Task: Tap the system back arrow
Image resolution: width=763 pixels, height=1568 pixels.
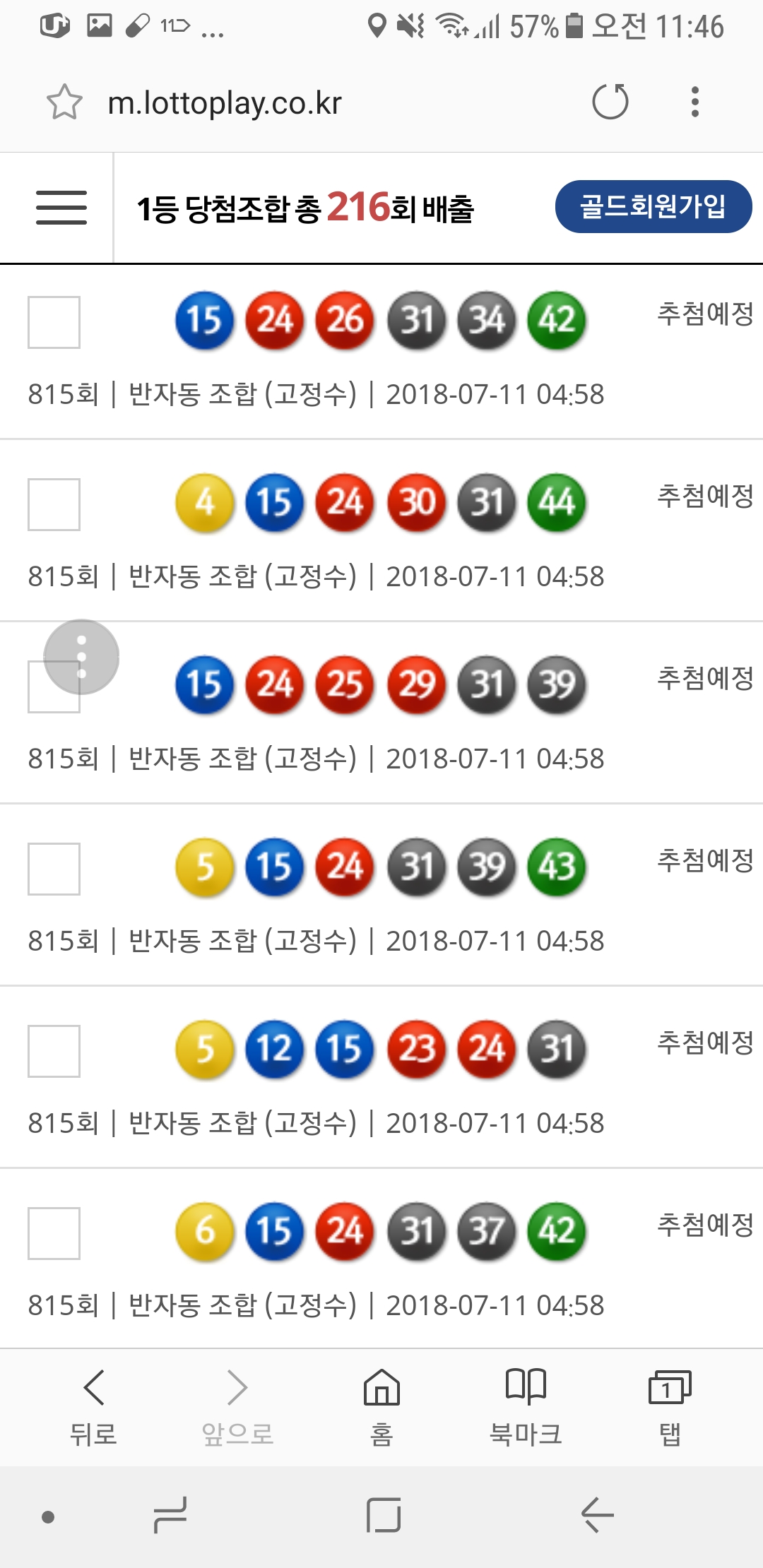Action: click(597, 1516)
